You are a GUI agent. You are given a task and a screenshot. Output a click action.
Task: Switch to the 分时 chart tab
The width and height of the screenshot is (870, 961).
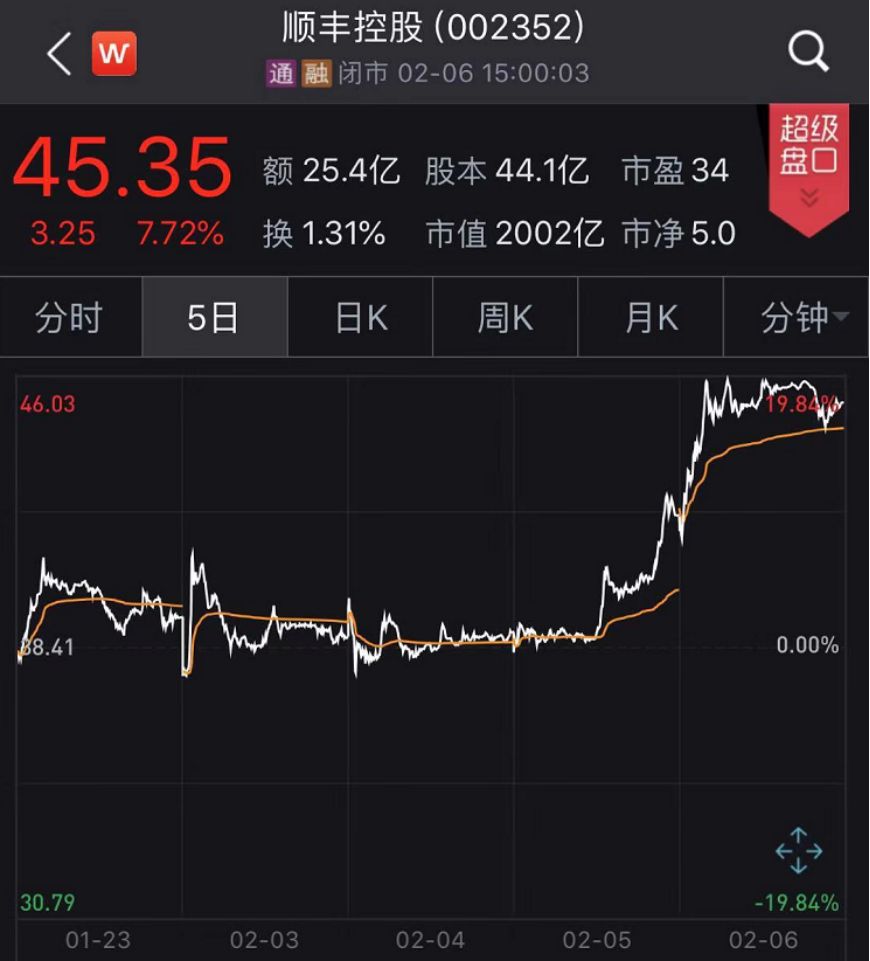(70, 318)
